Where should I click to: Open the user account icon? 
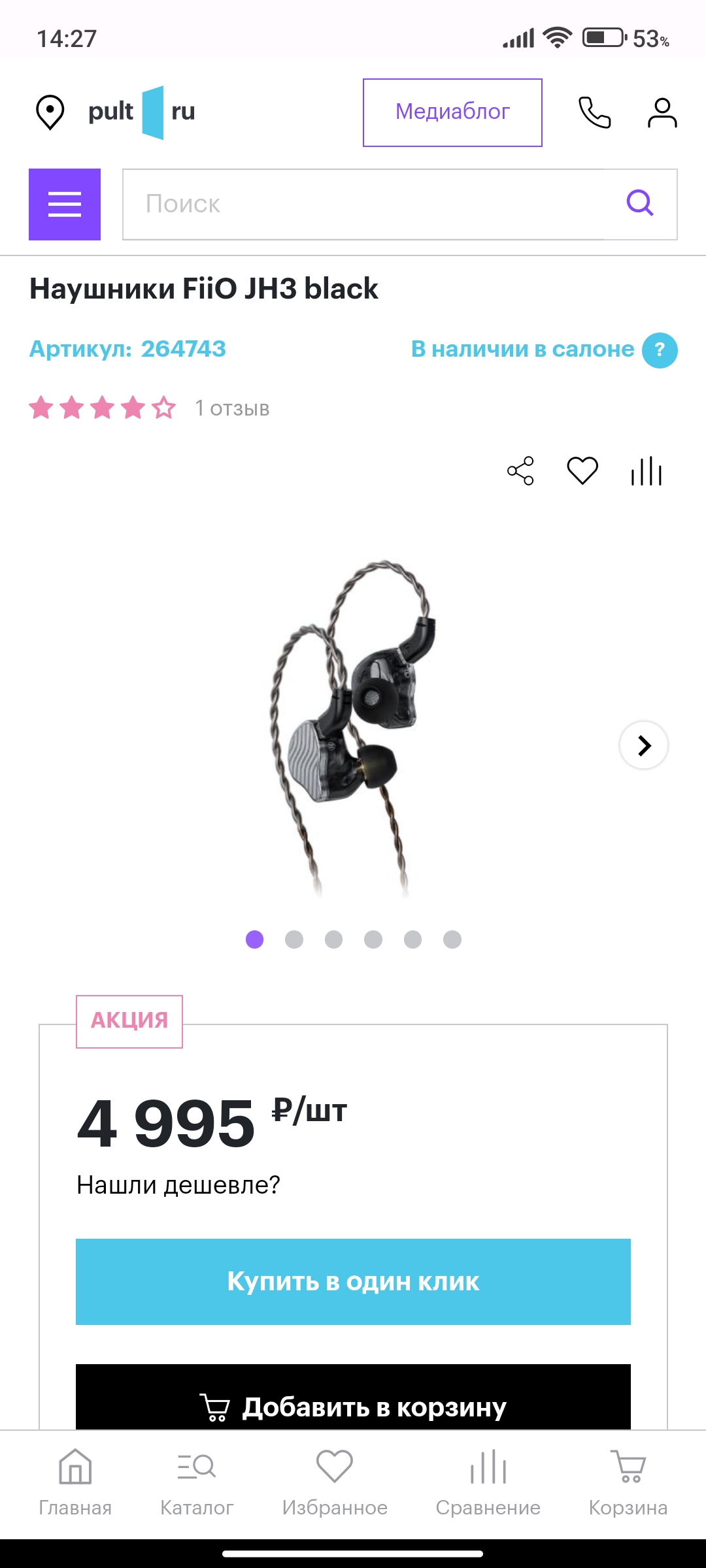coord(662,112)
